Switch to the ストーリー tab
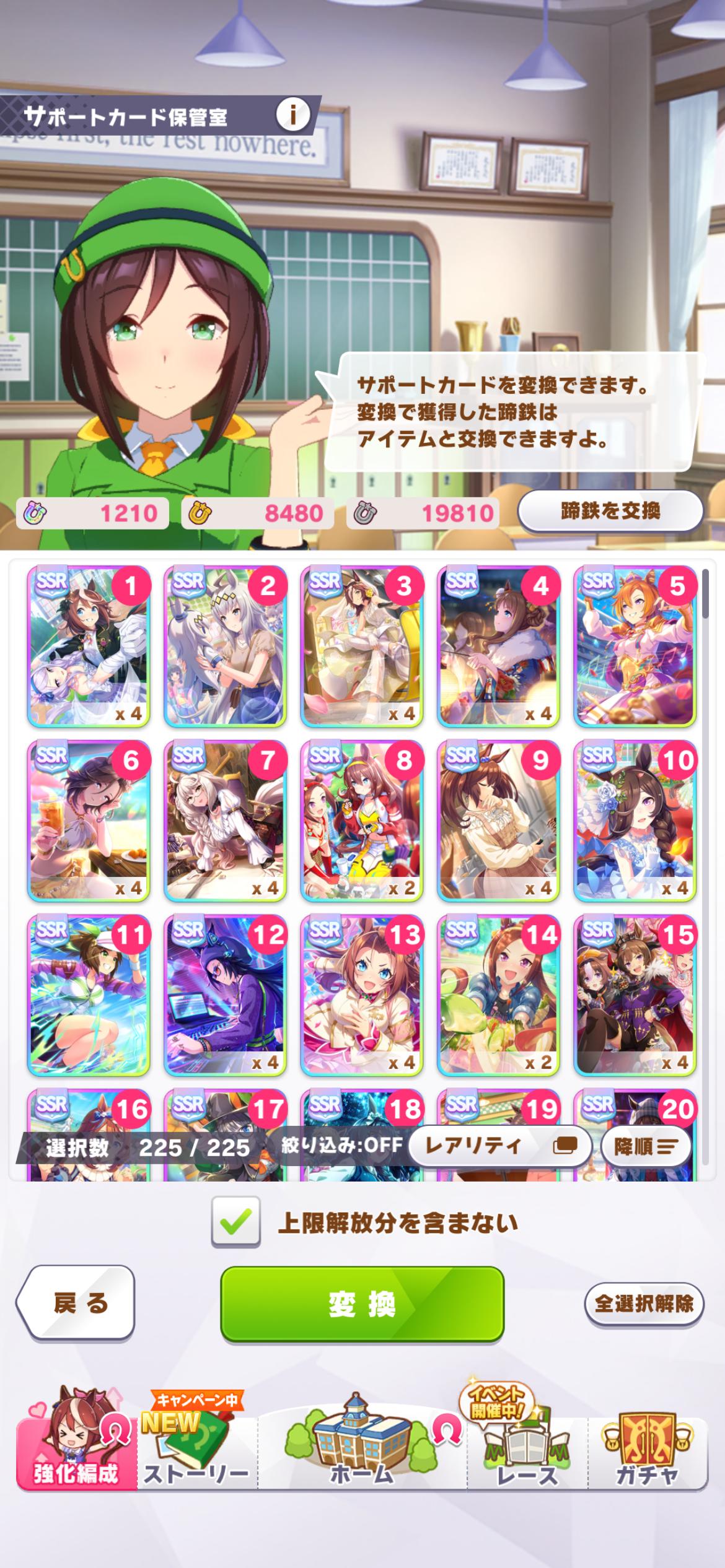Viewport: 725px width, 1568px height. 196,1452
